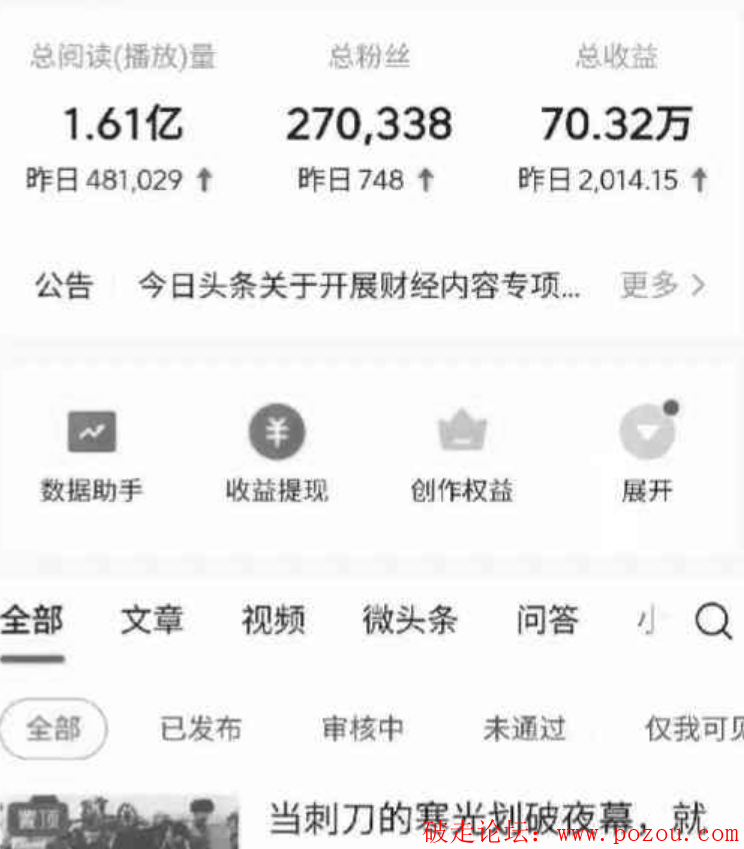Open the pinned article 当刺刀的寒光划破夜幕
Viewport: 744px width, 849px height.
click(x=487, y=818)
